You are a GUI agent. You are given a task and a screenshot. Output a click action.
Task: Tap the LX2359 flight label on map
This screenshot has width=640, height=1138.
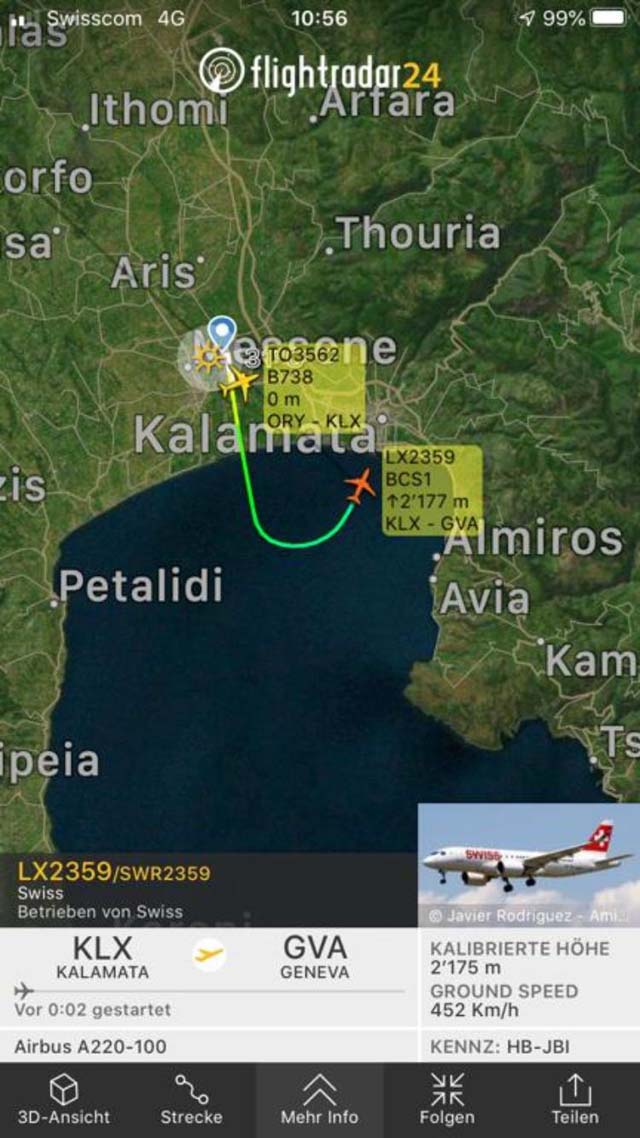pos(432,491)
